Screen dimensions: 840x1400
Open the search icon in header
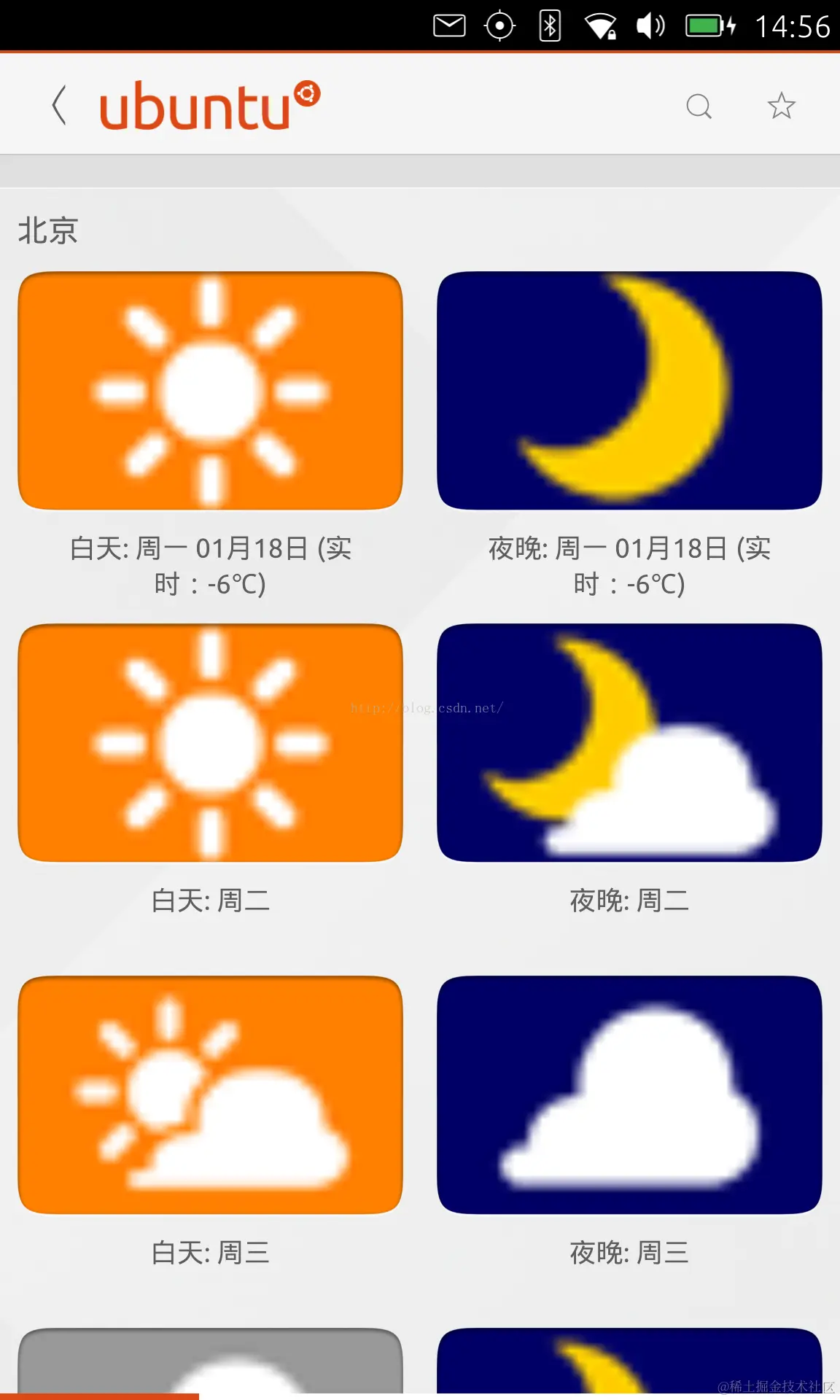699,106
